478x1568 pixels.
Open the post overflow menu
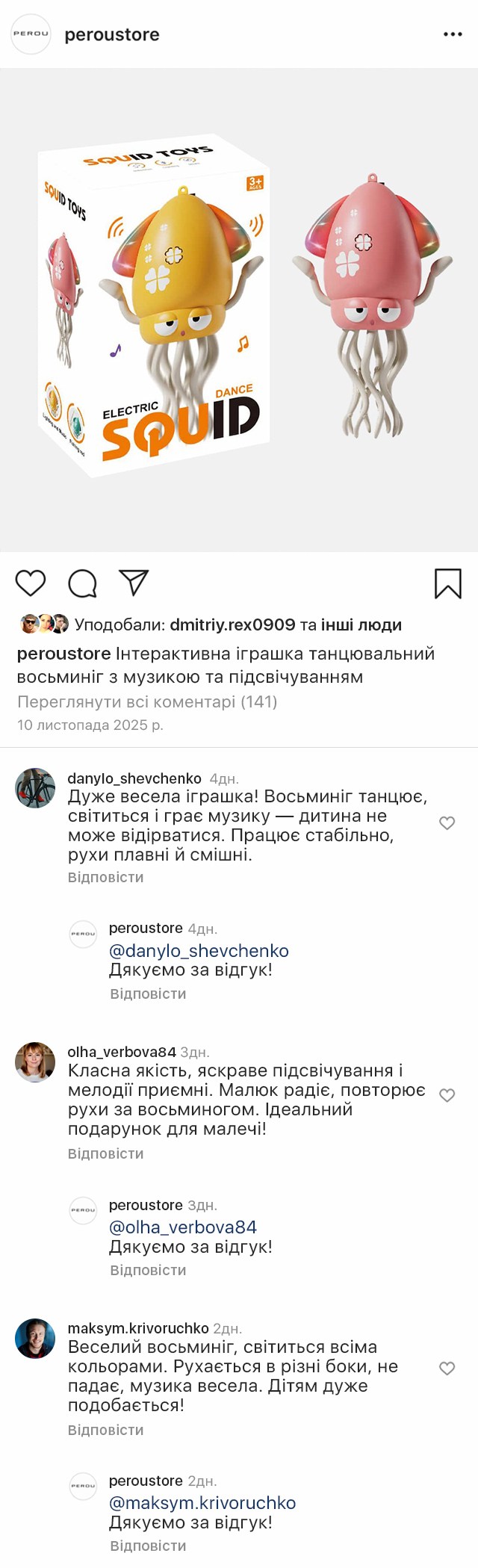(x=453, y=34)
